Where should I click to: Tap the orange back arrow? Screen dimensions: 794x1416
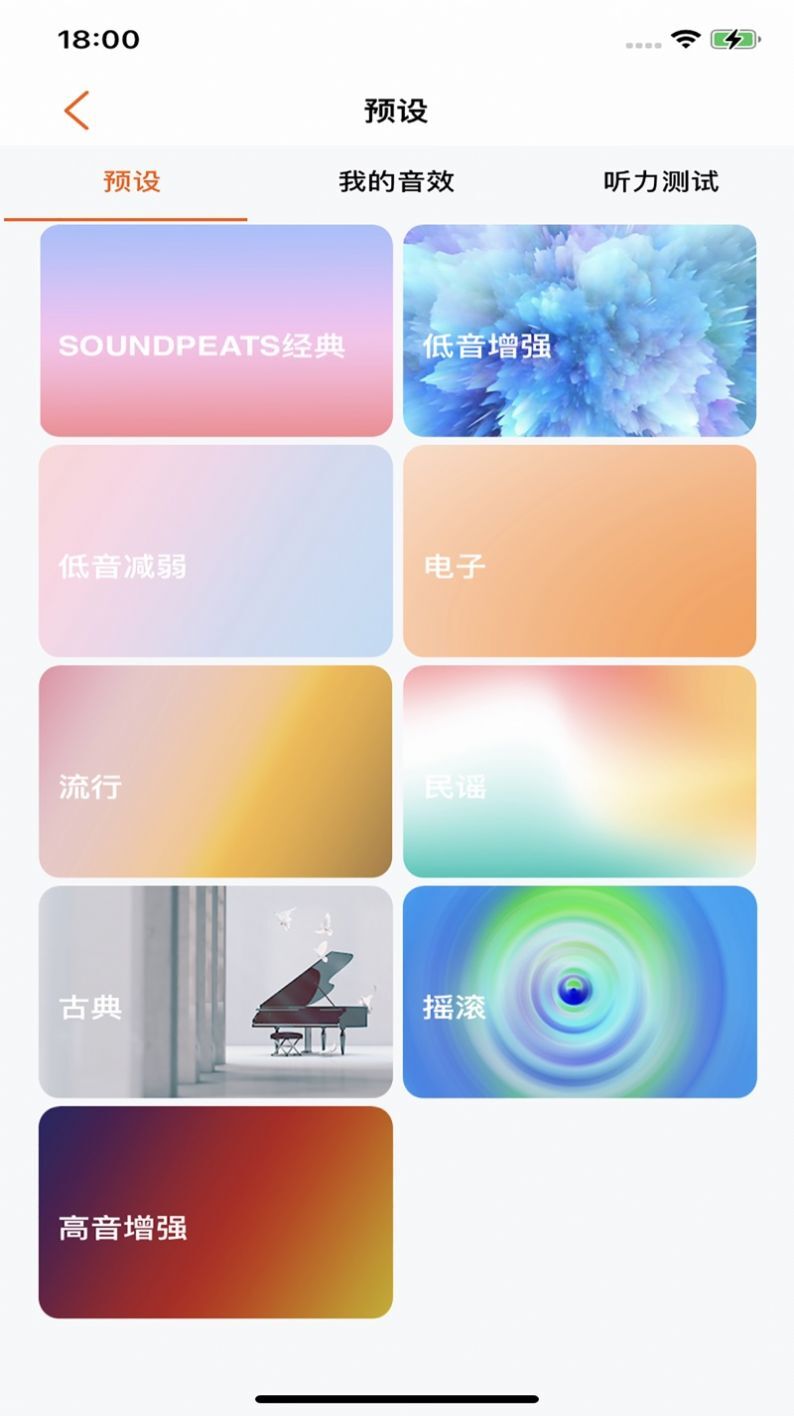(x=75, y=110)
